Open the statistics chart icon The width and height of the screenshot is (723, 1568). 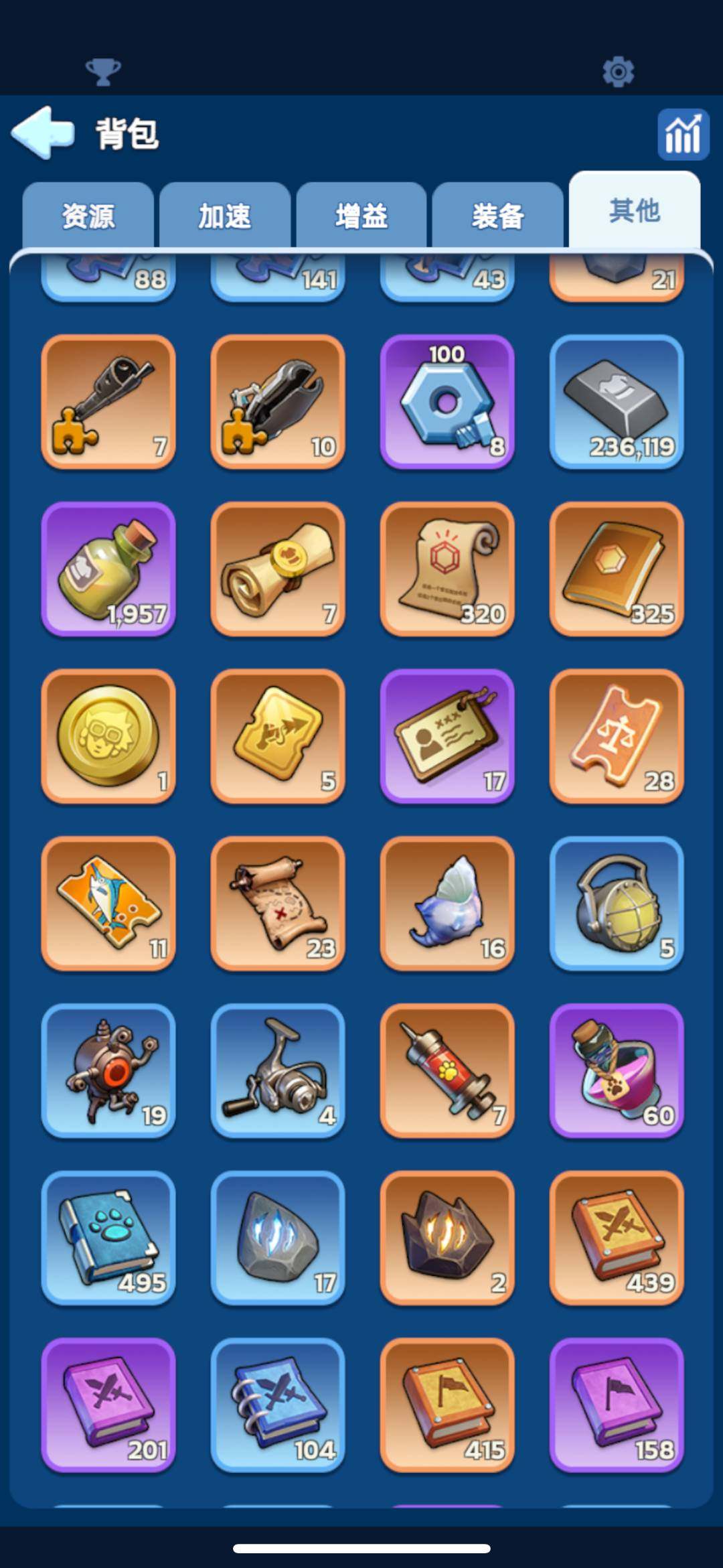[x=683, y=134]
